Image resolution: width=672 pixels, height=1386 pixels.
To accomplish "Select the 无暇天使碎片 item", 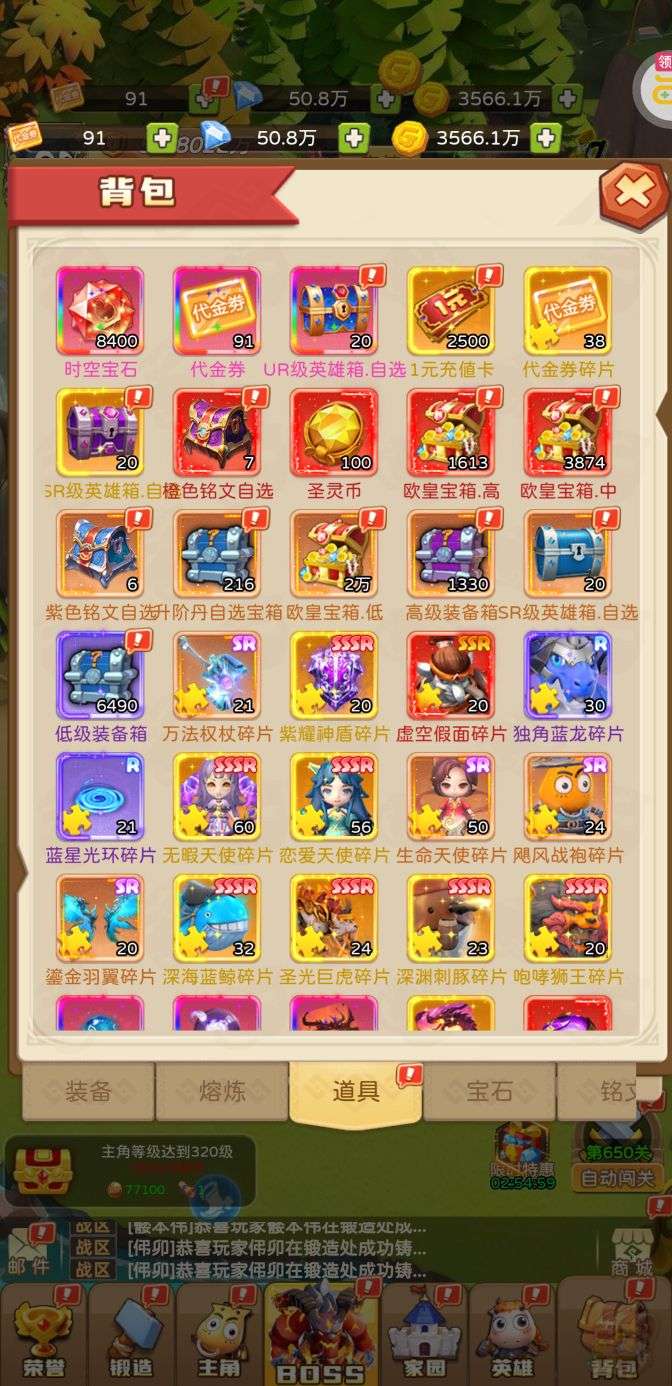I will [x=217, y=797].
